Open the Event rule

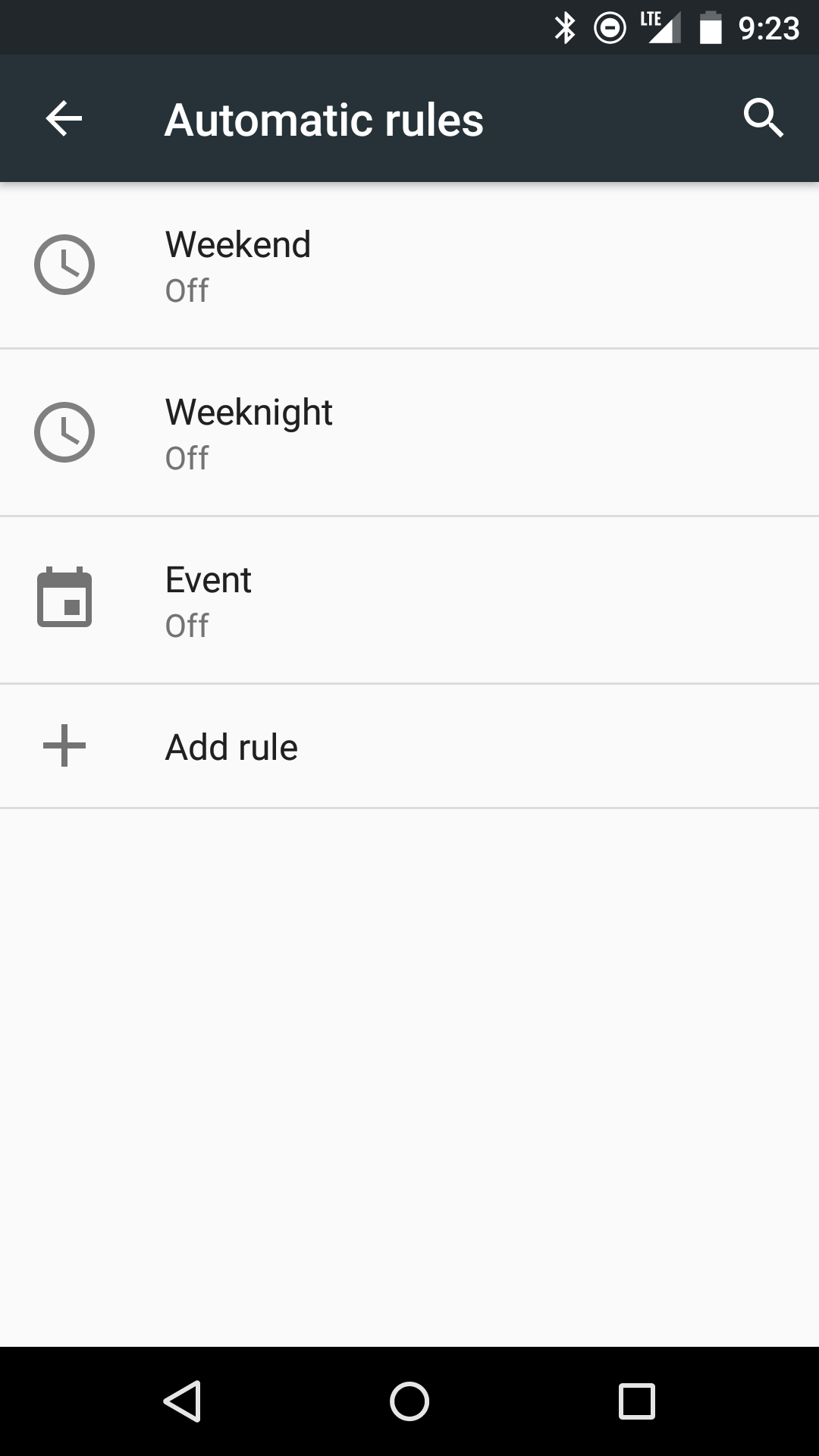pos(409,601)
